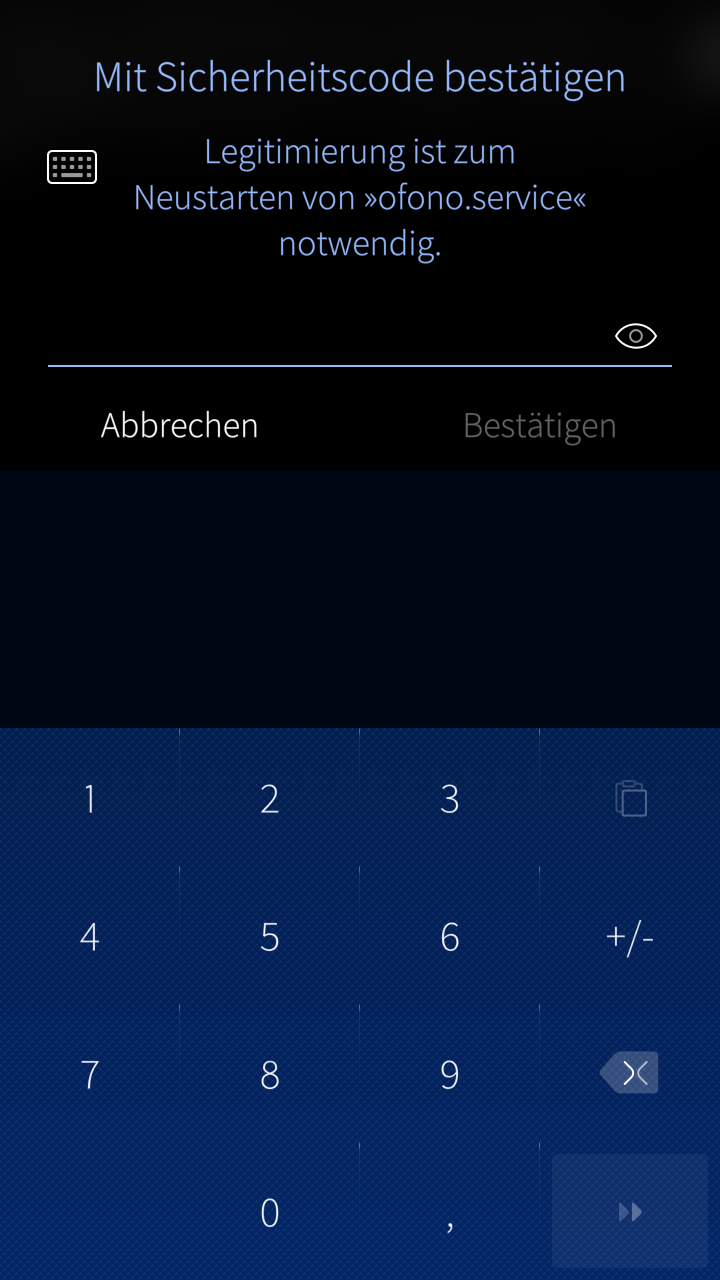Screen dimensions: 720x1280
Task: Enter digit 0 on the keypad
Action: click(270, 1213)
